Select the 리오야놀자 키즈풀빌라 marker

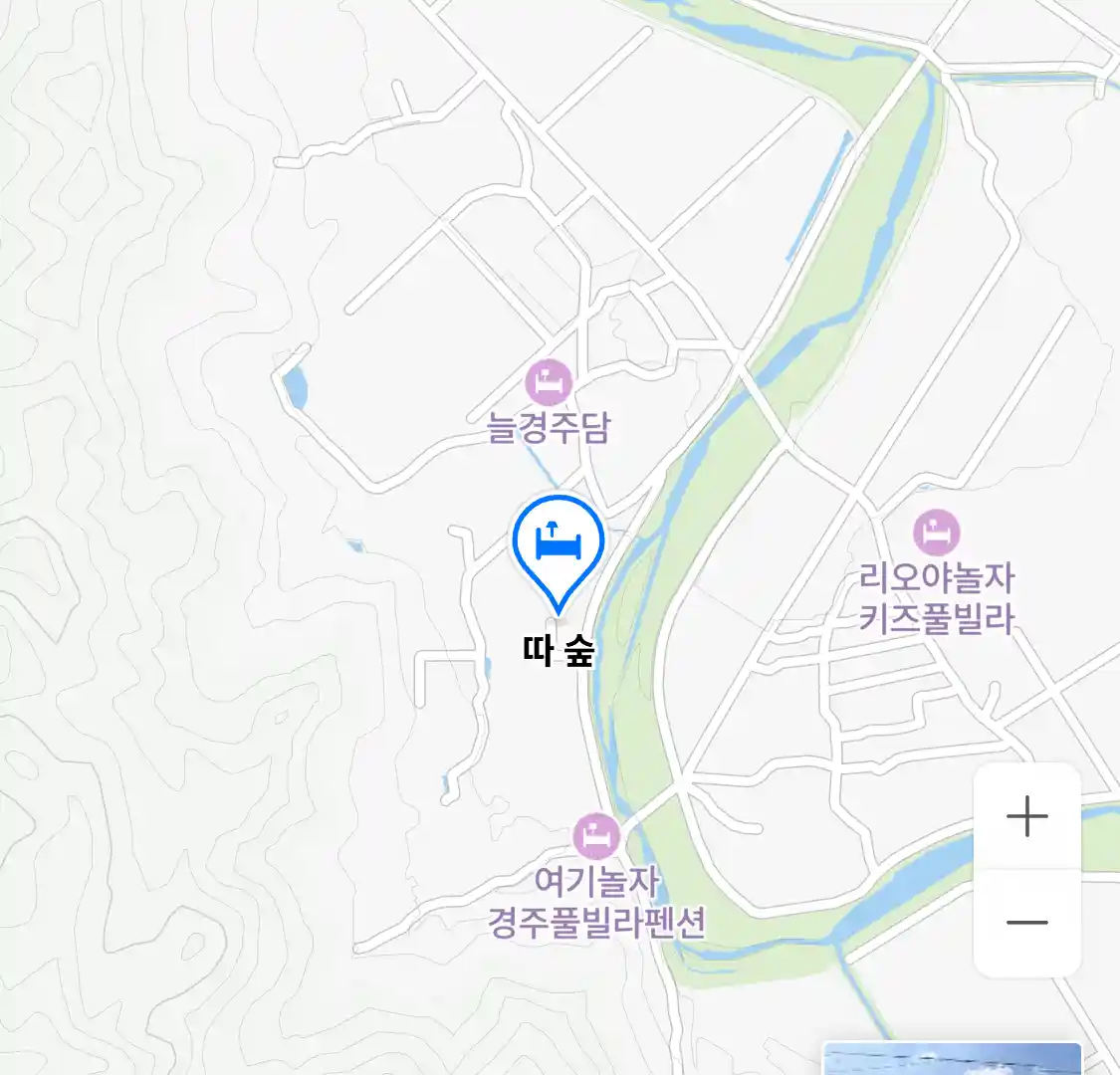coord(935,533)
